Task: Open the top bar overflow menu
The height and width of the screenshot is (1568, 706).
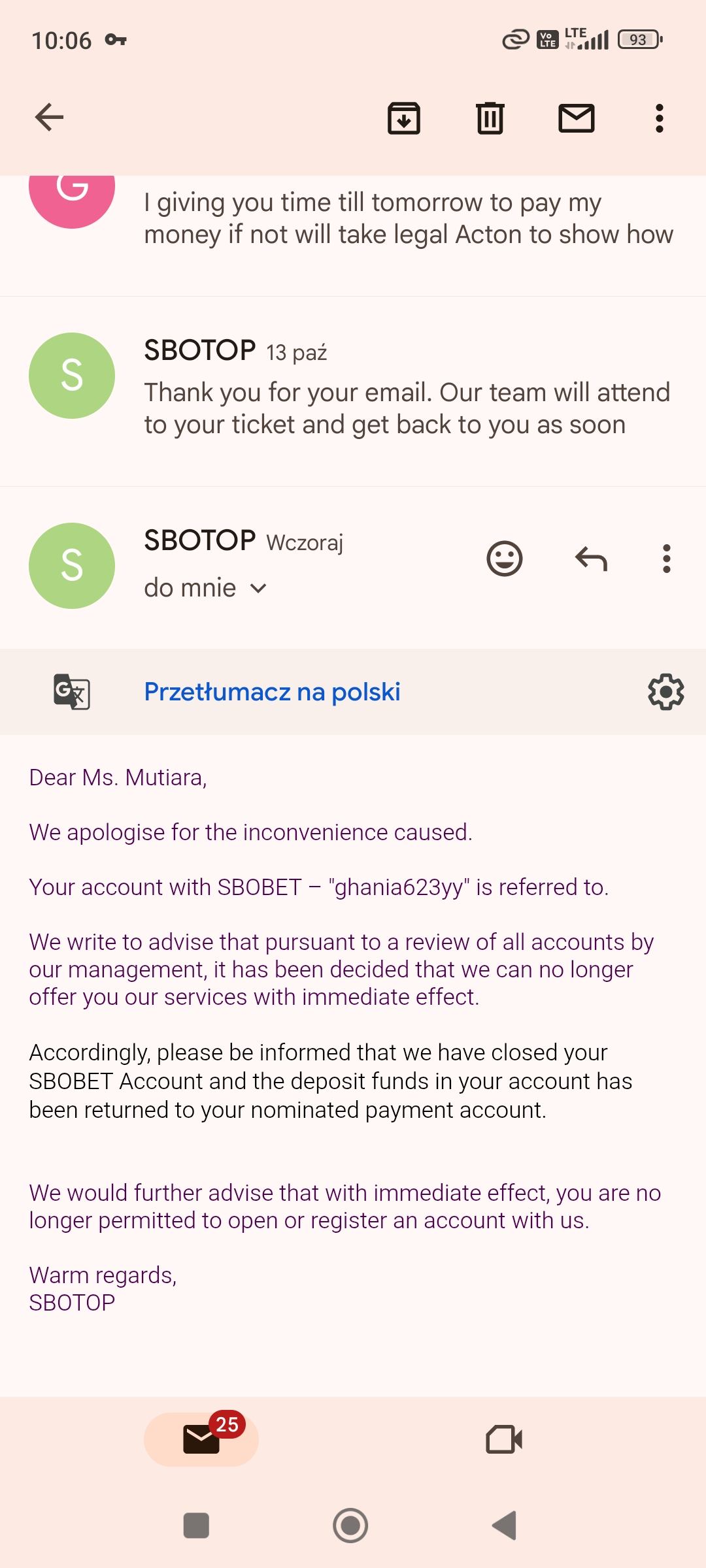Action: point(660,118)
